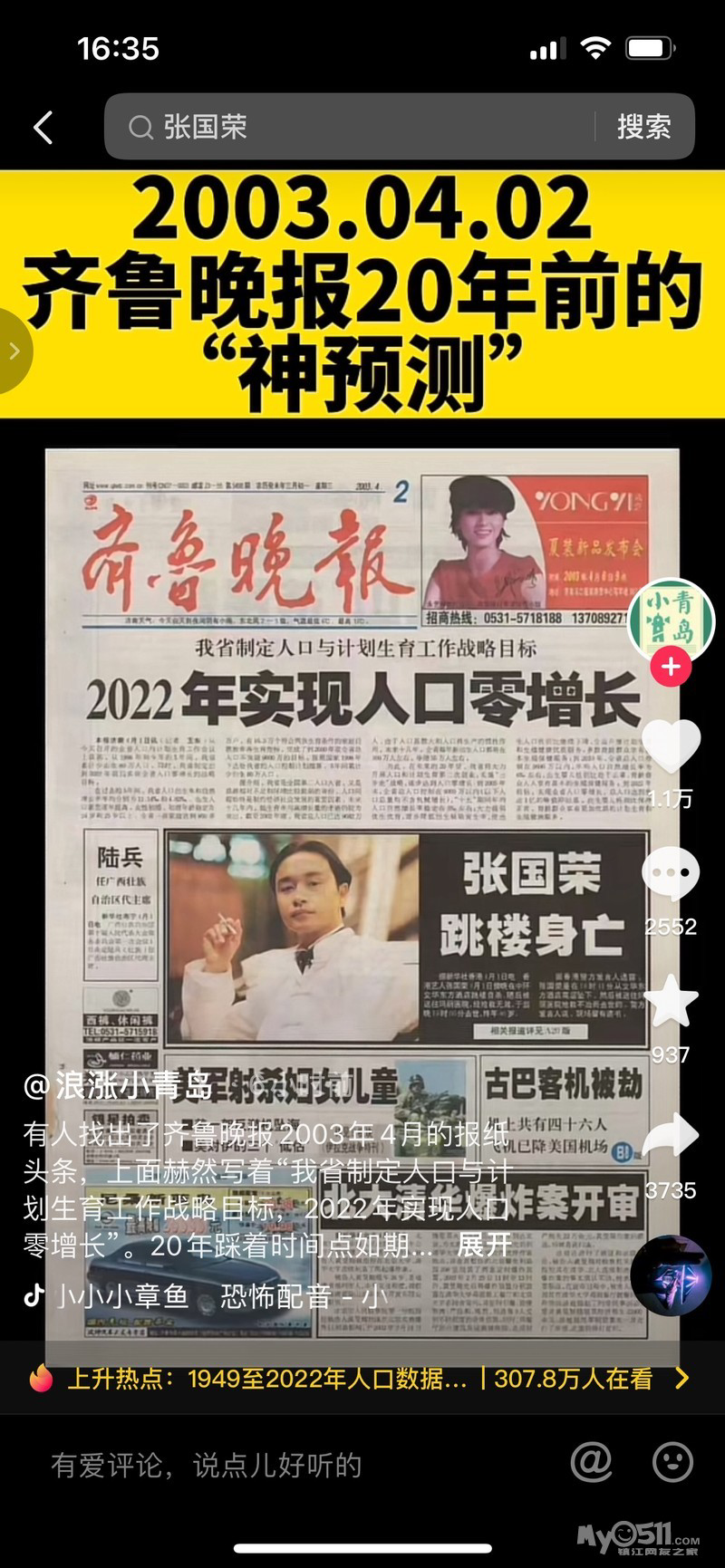Open the side panel arrow tab
The height and width of the screenshot is (1568, 725).
point(14,351)
